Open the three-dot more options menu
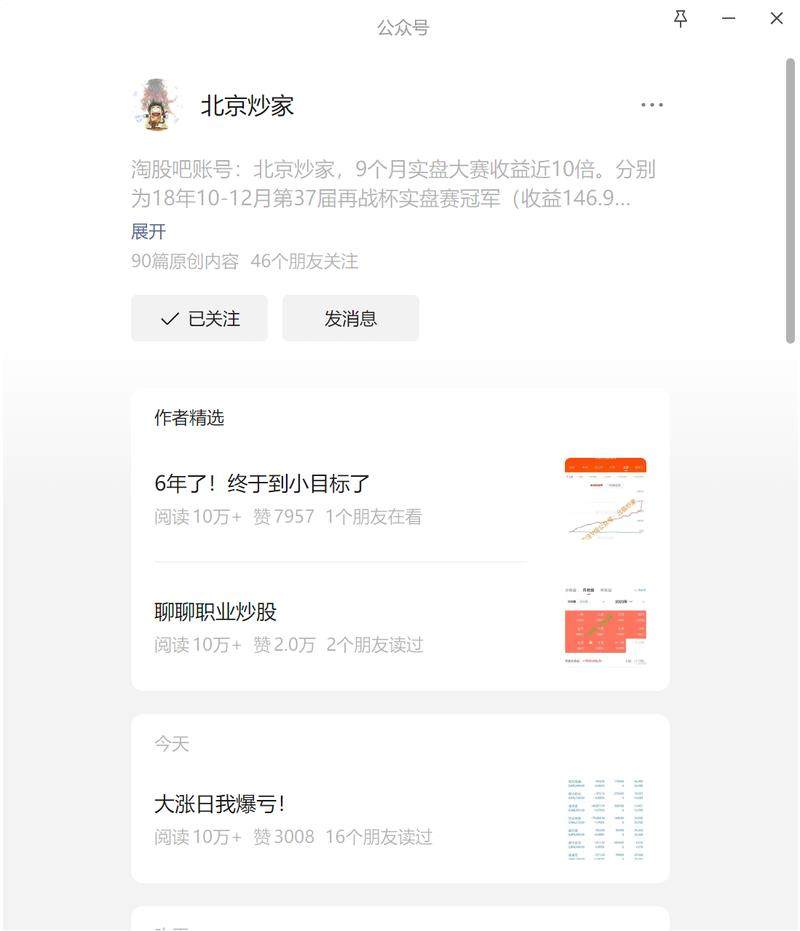Image resolution: width=800 pixels, height=931 pixels. pyautogui.click(x=652, y=105)
